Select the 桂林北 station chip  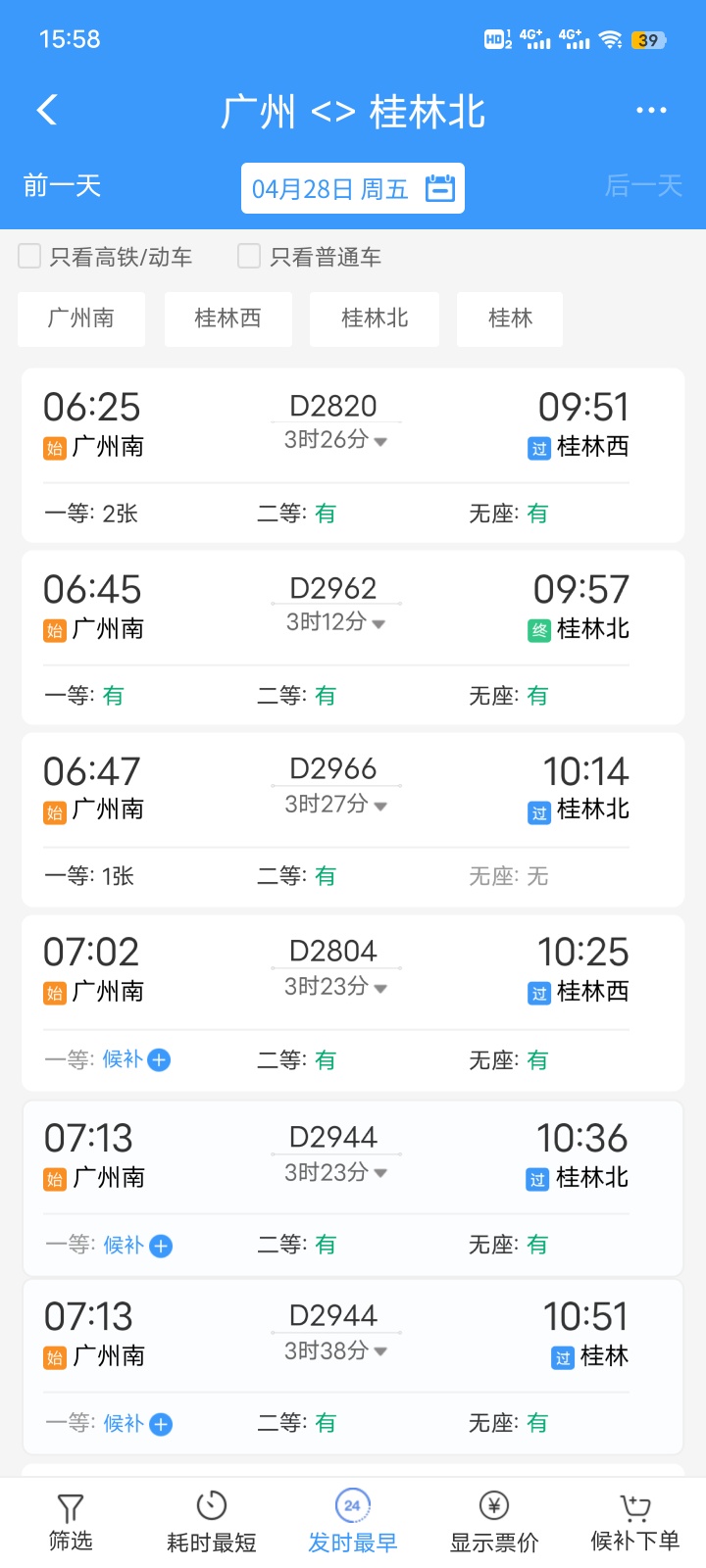(x=375, y=318)
